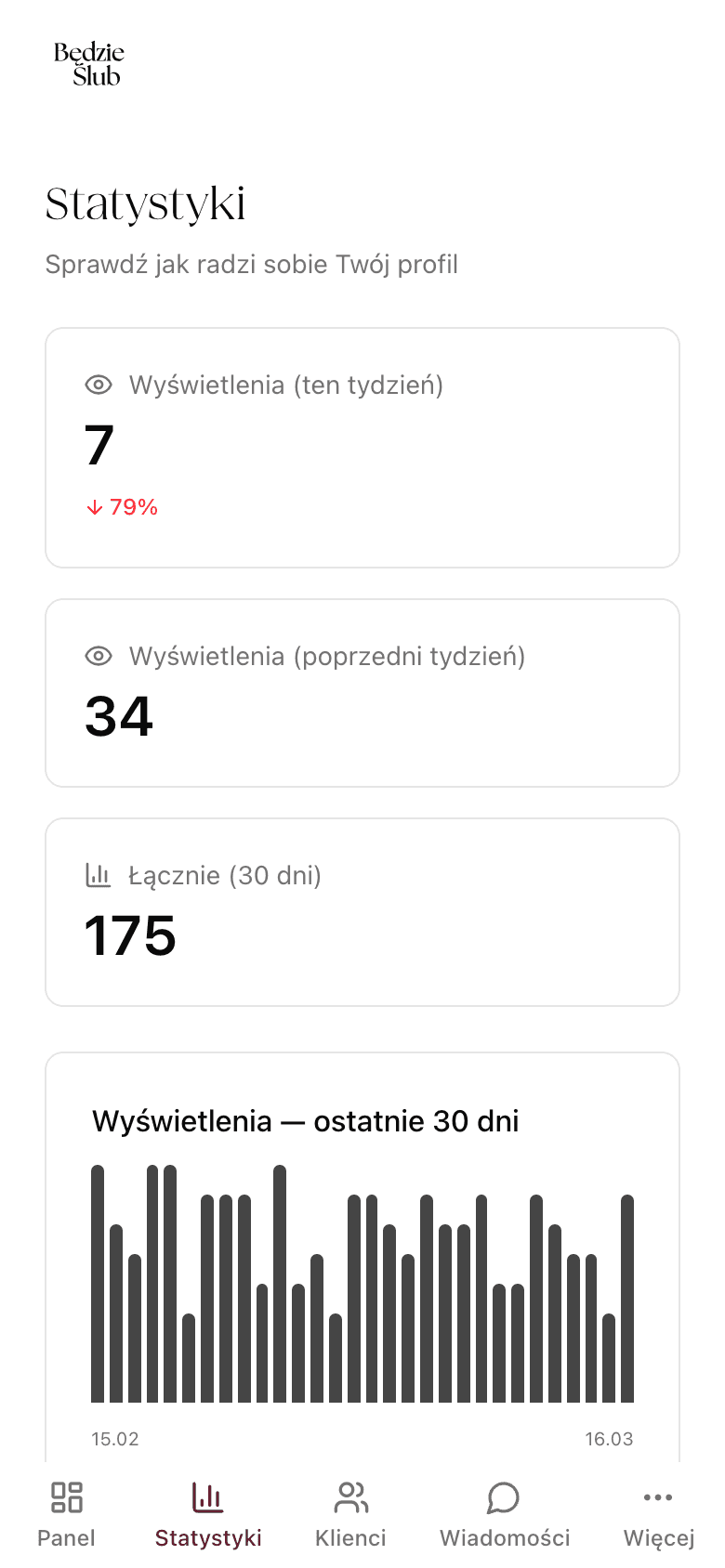Toggle the eye icon on Wyświetlenia (poprzedni tydzień)
Screen dimensions: 725x1568
pyautogui.click(x=99, y=656)
